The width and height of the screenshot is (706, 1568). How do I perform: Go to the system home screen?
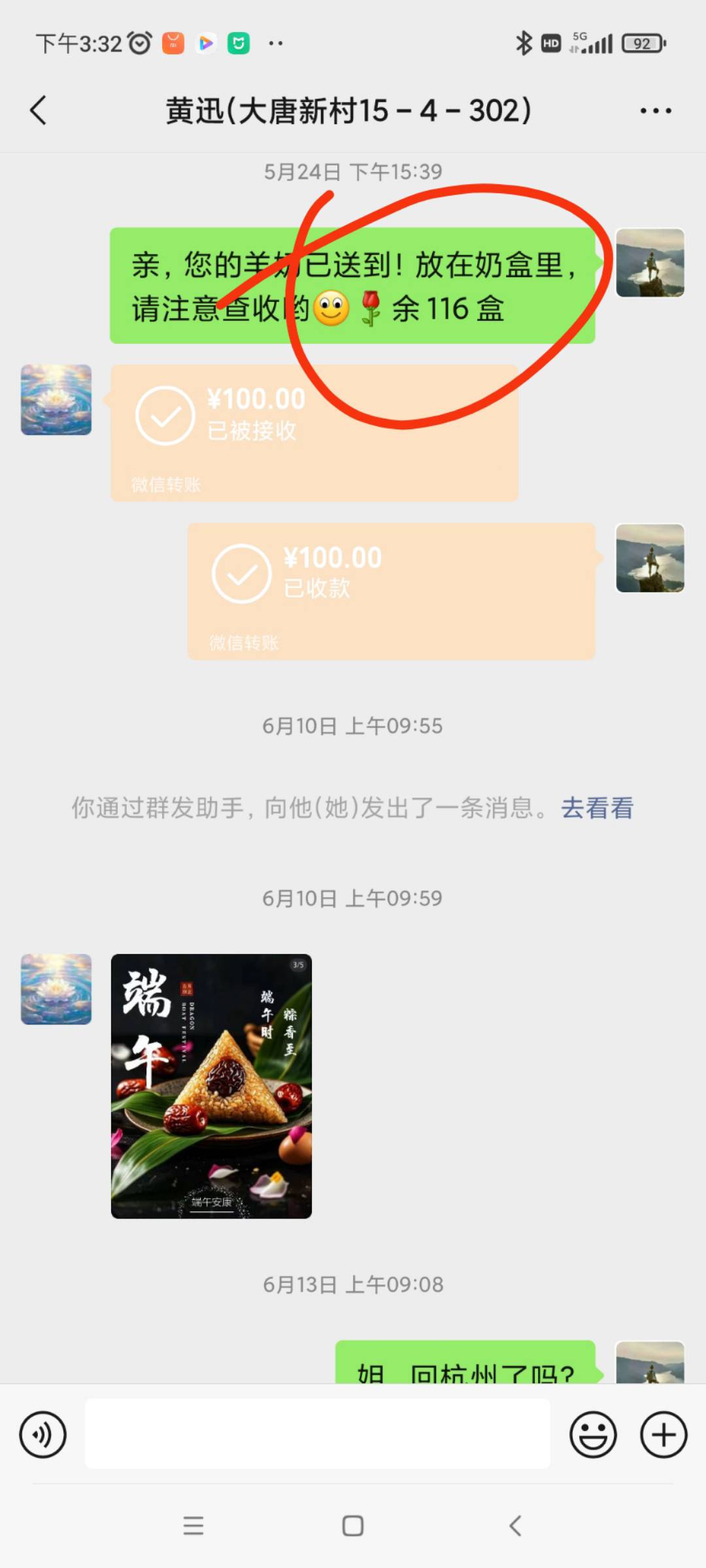click(x=353, y=1526)
